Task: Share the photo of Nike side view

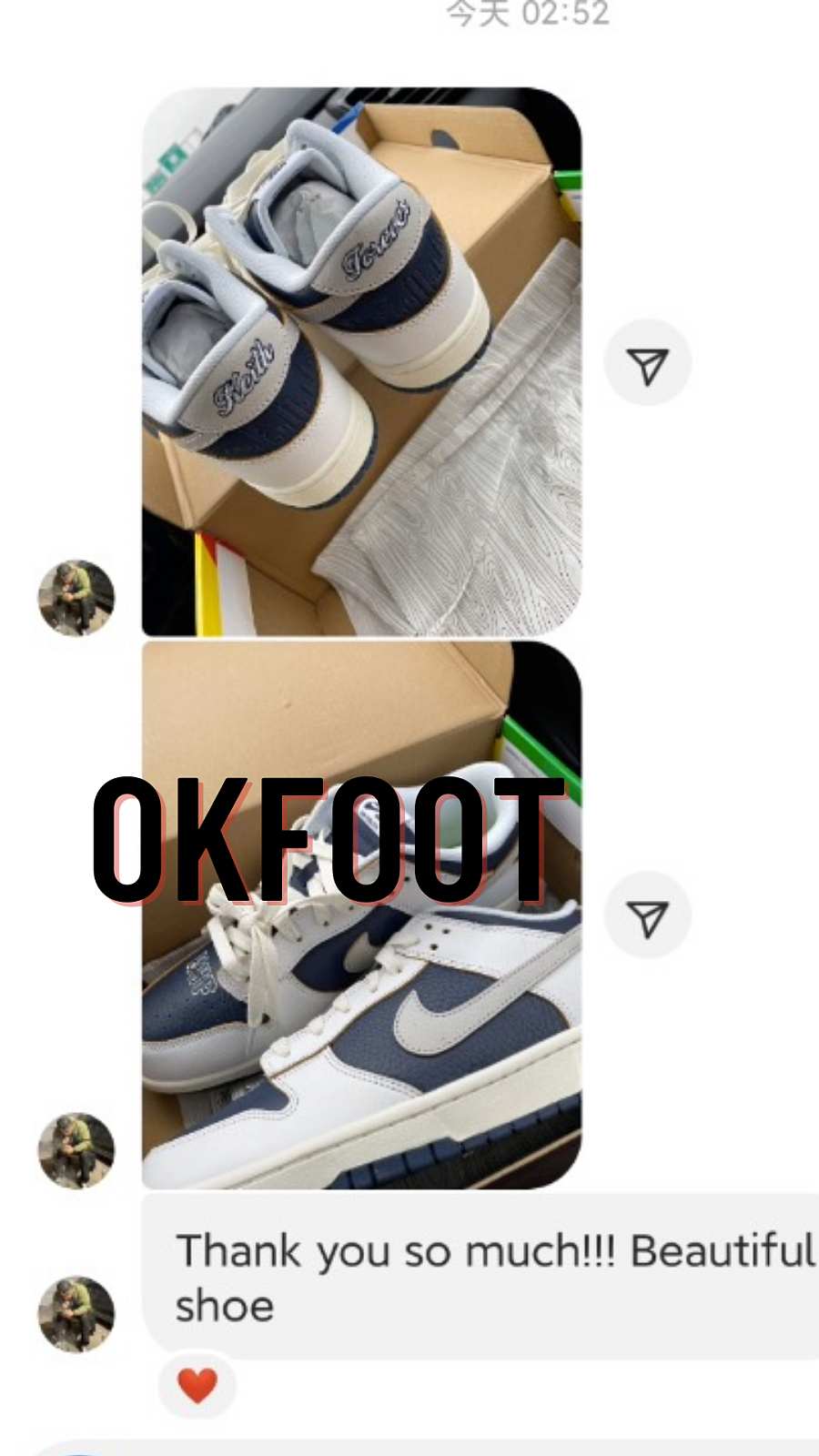Action: 647,915
